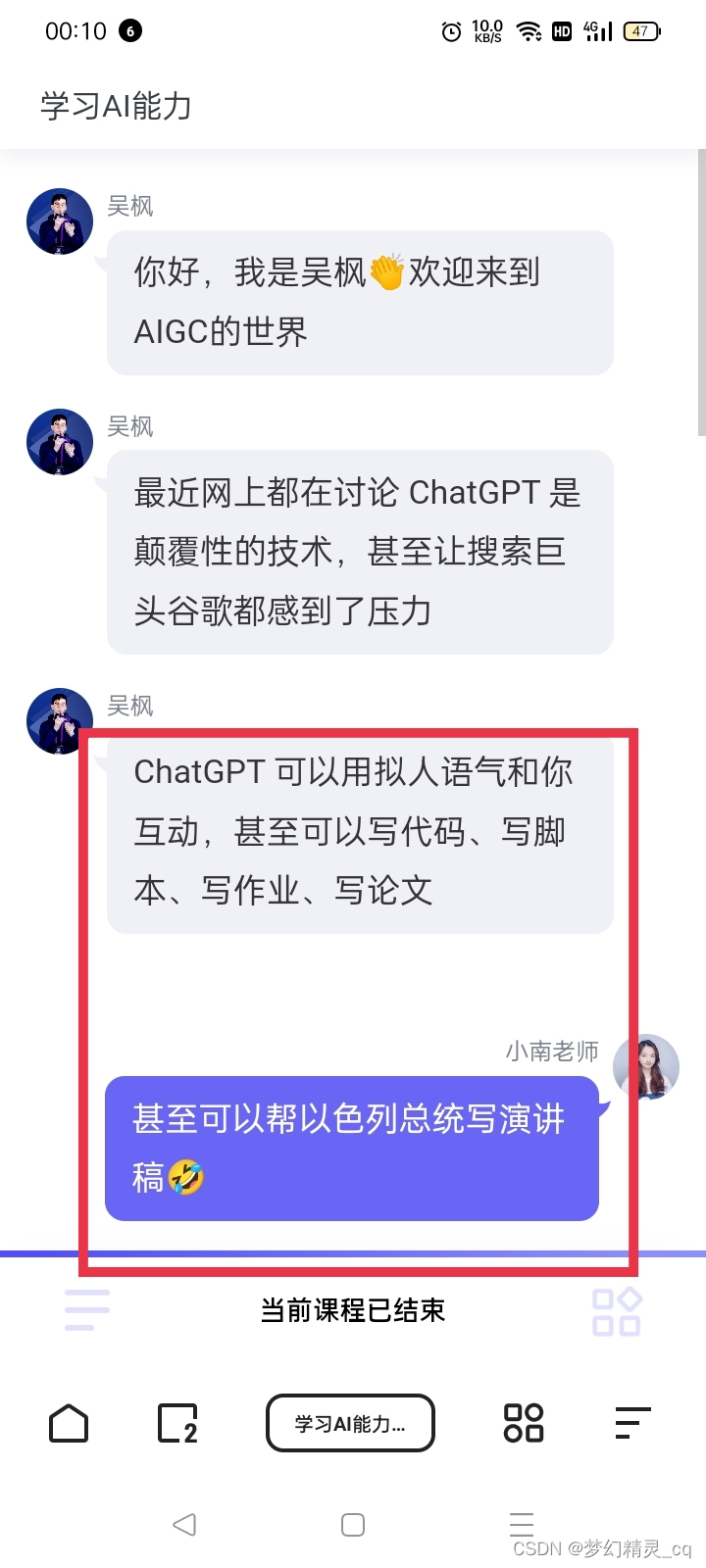This screenshot has width=706, height=1568.
Task: Tap the home icon in bottom navigation
Action: (x=68, y=1423)
